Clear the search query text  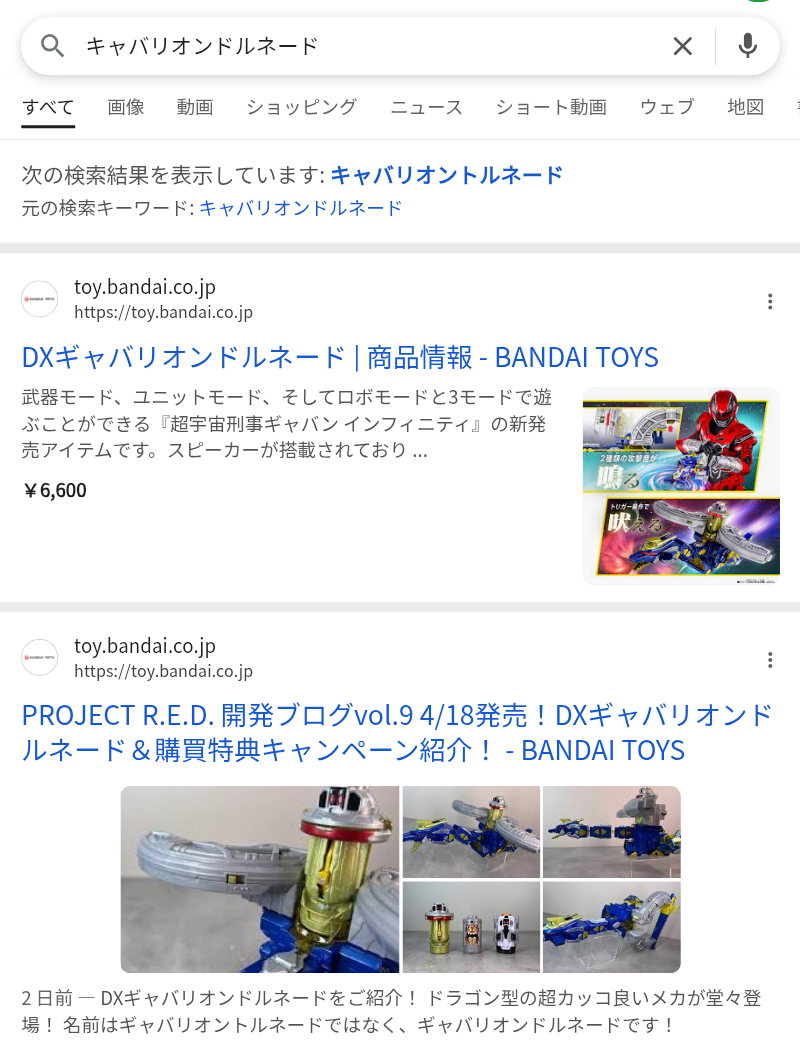[682, 46]
